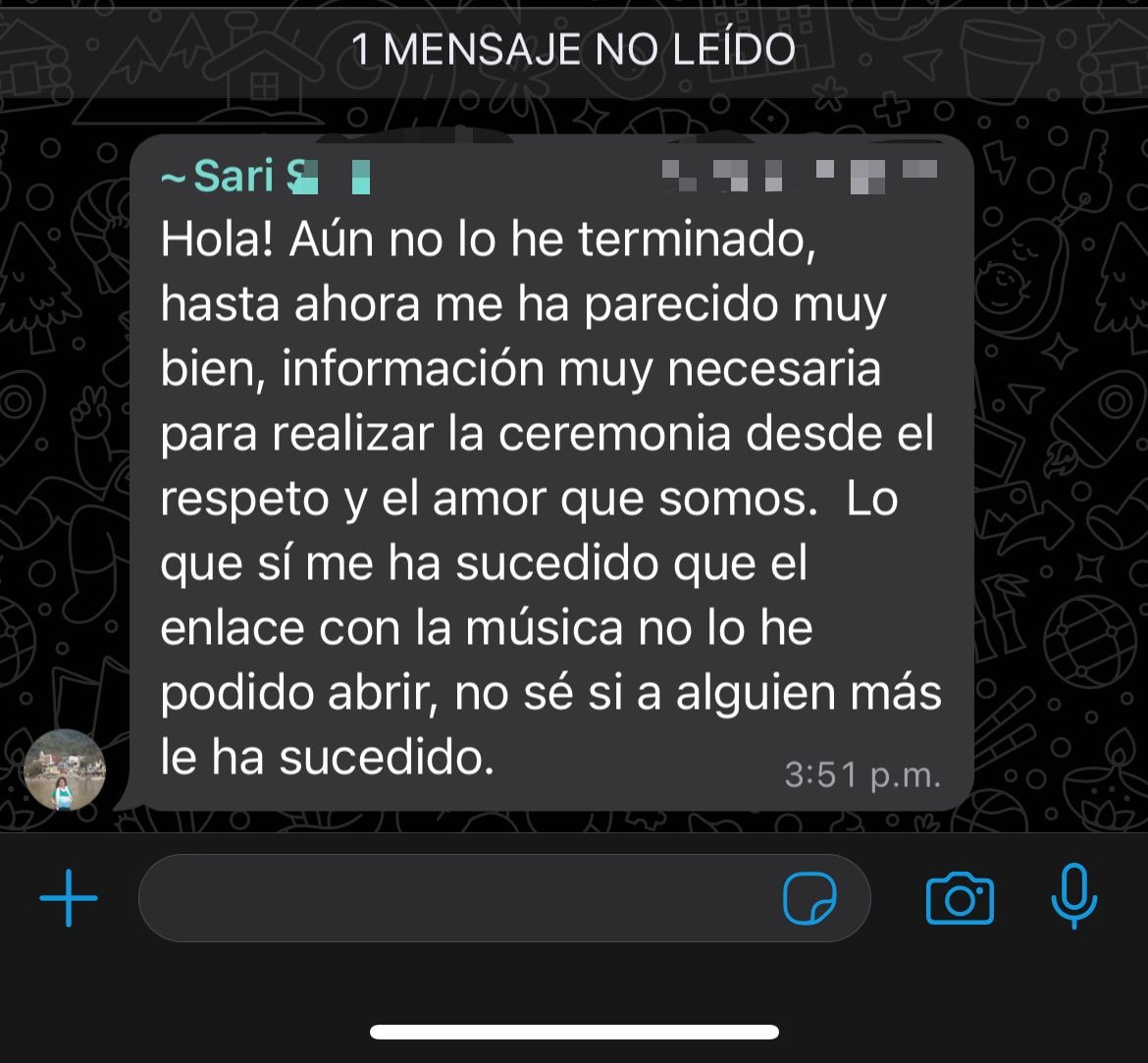The height and width of the screenshot is (1063, 1148).
Task: Open Sari's profile picture
Action: (65, 769)
